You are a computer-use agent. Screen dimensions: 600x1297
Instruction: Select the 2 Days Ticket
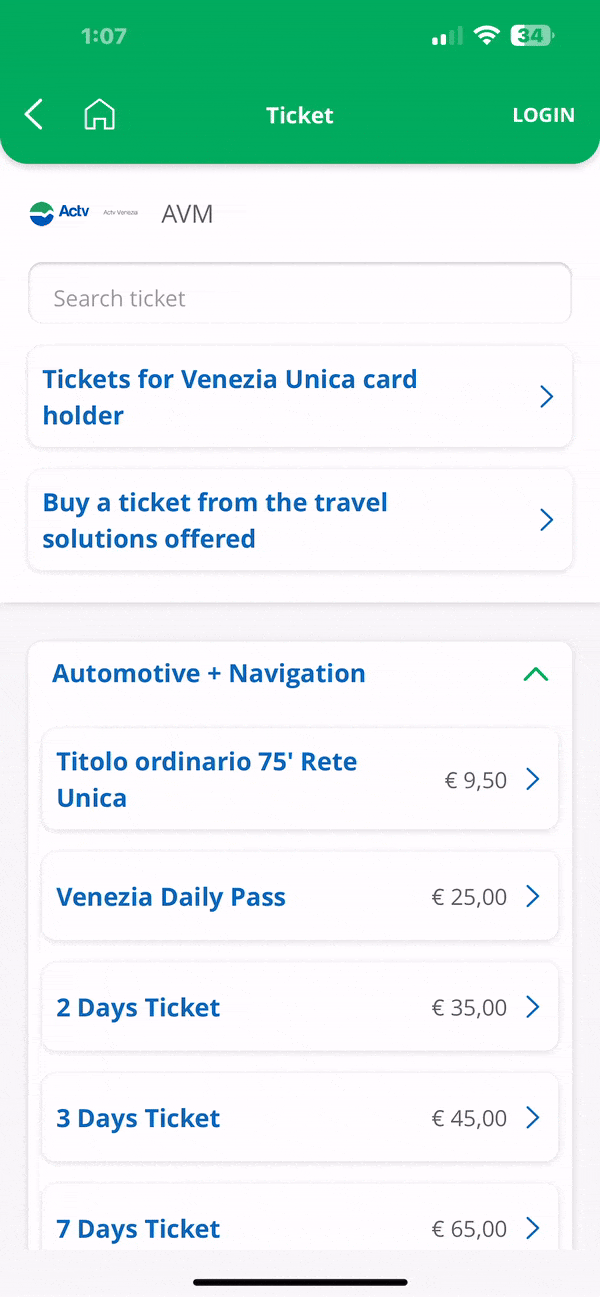pyautogui.click(x=300, y=1007)
